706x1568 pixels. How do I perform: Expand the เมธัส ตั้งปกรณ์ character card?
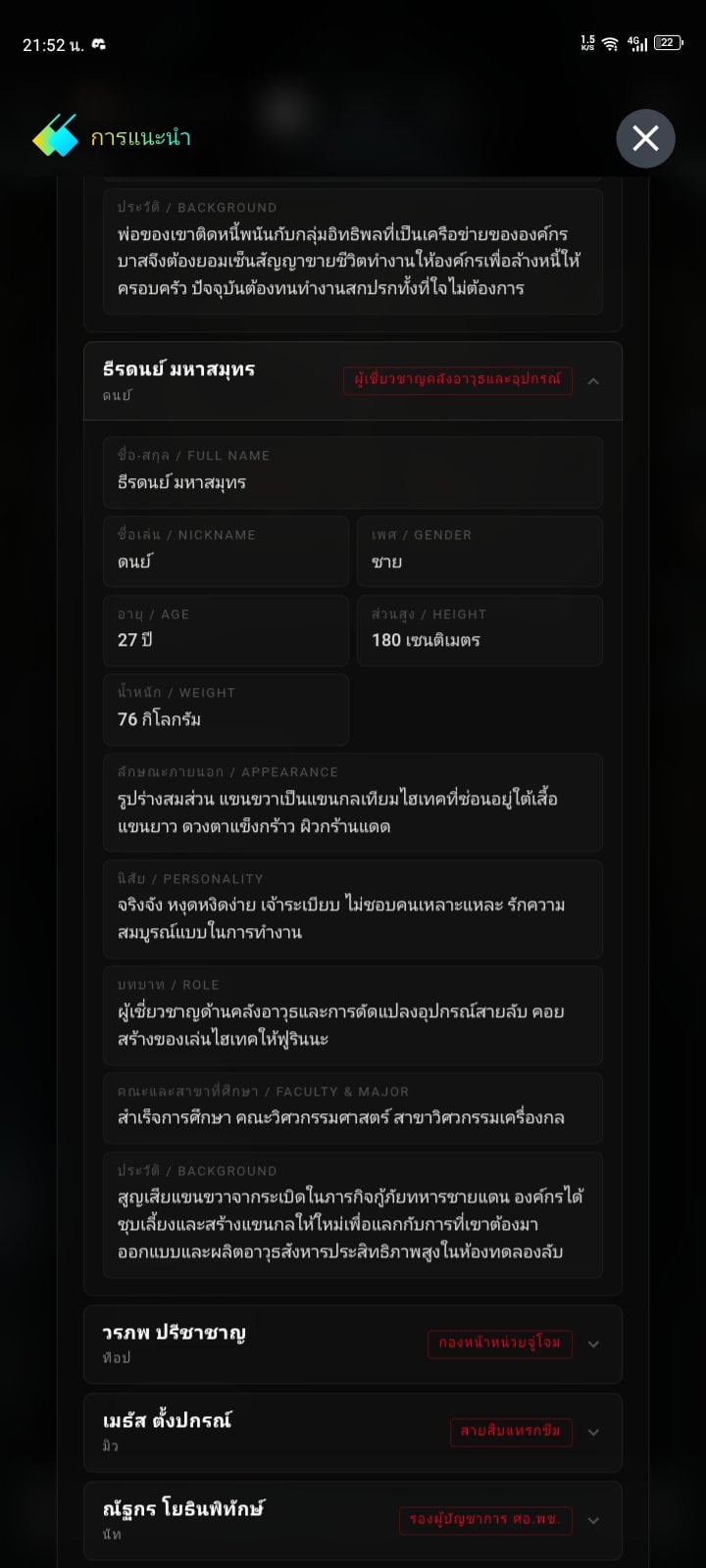coord(353,1432)
